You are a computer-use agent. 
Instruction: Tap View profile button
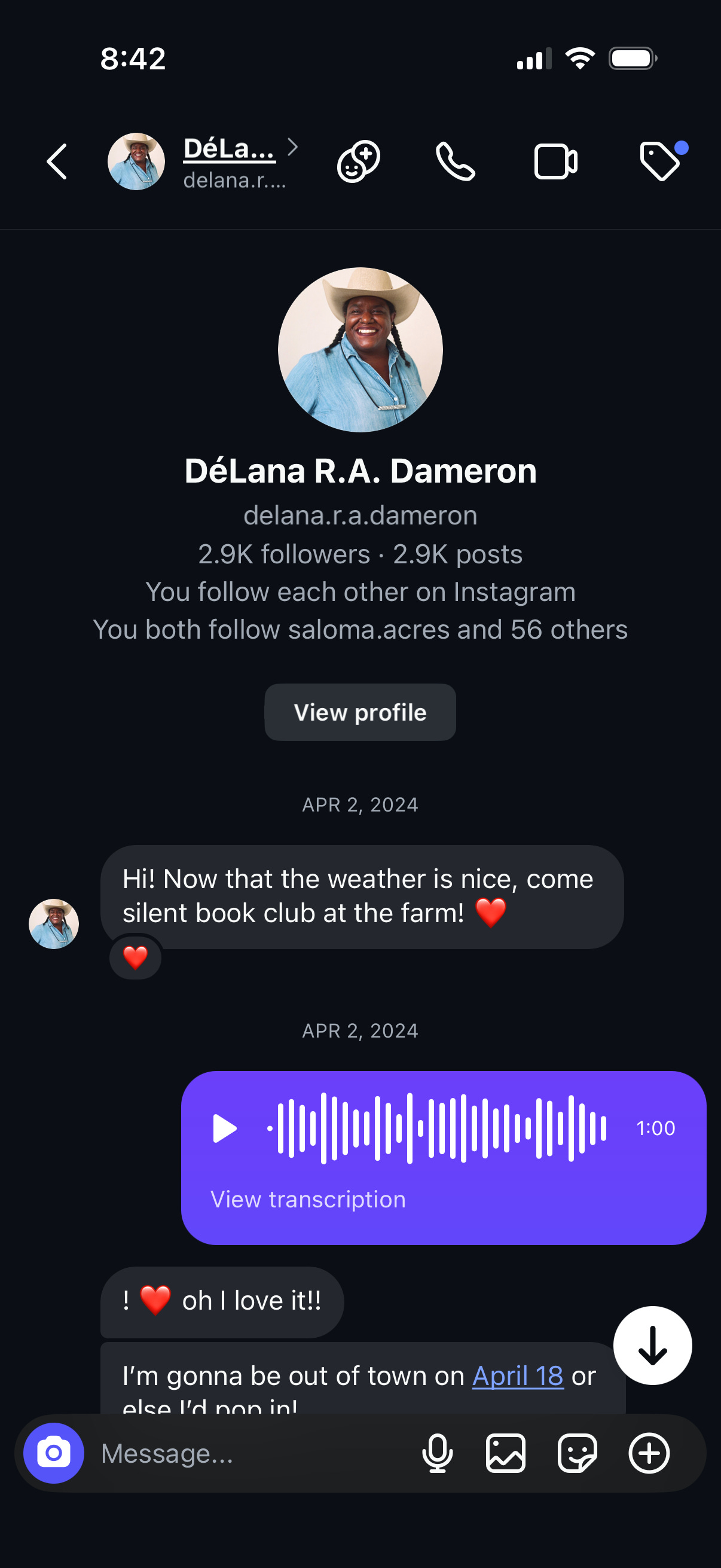[360, 712]
